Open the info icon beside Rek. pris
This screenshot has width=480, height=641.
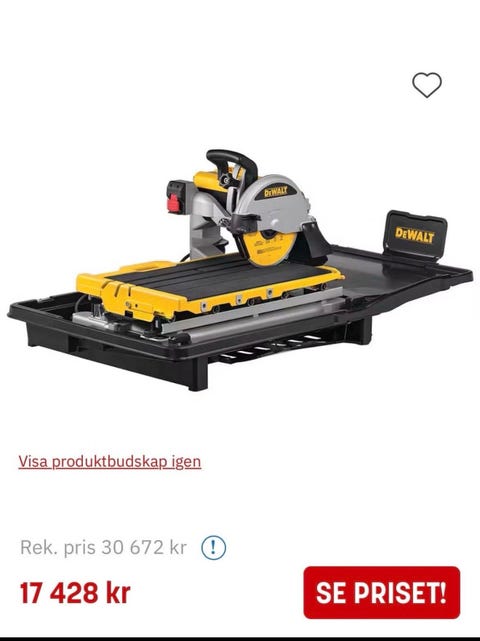point(213,547)
